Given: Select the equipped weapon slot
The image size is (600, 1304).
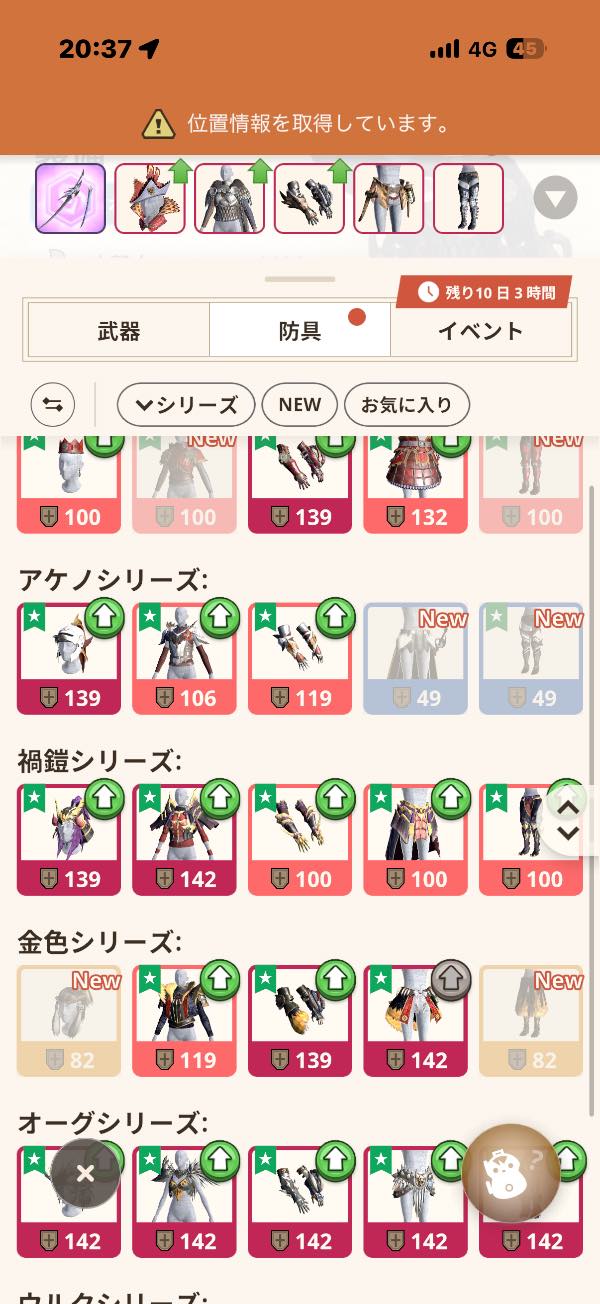Looking at the screenshot, I should pos(70,198).
